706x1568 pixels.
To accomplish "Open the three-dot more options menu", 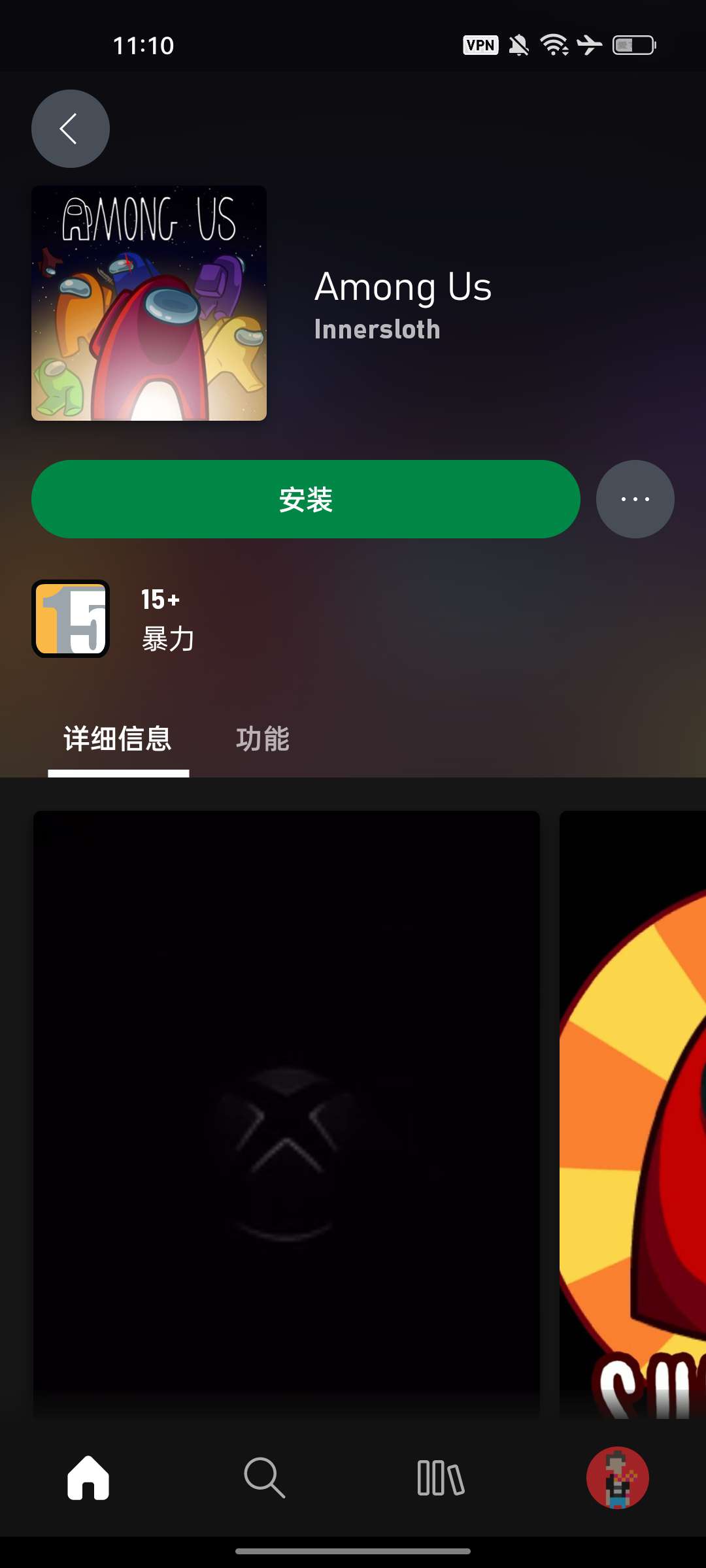I will [635, 499].
